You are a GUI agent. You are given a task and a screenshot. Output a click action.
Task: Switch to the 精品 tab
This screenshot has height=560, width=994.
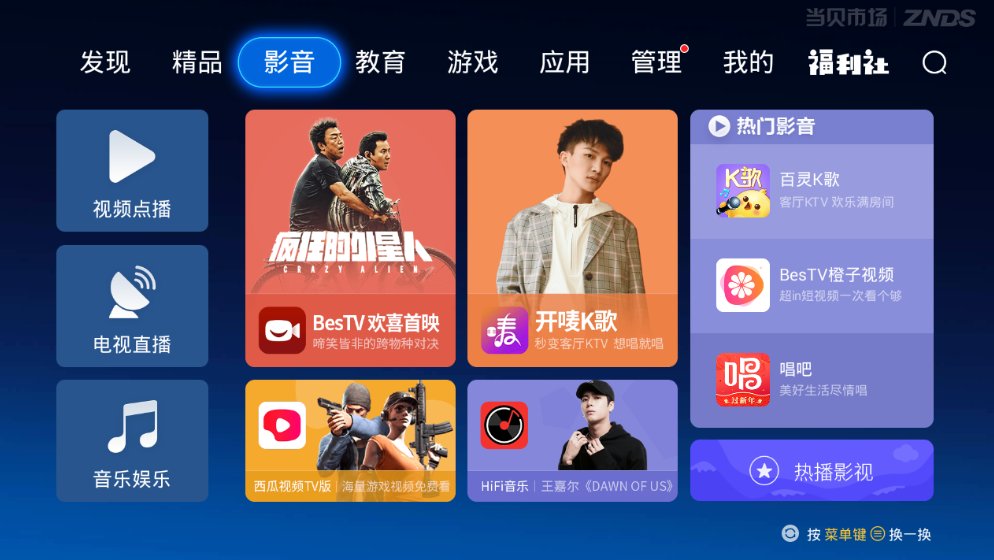pyautogui.click(x=197, y=63)
